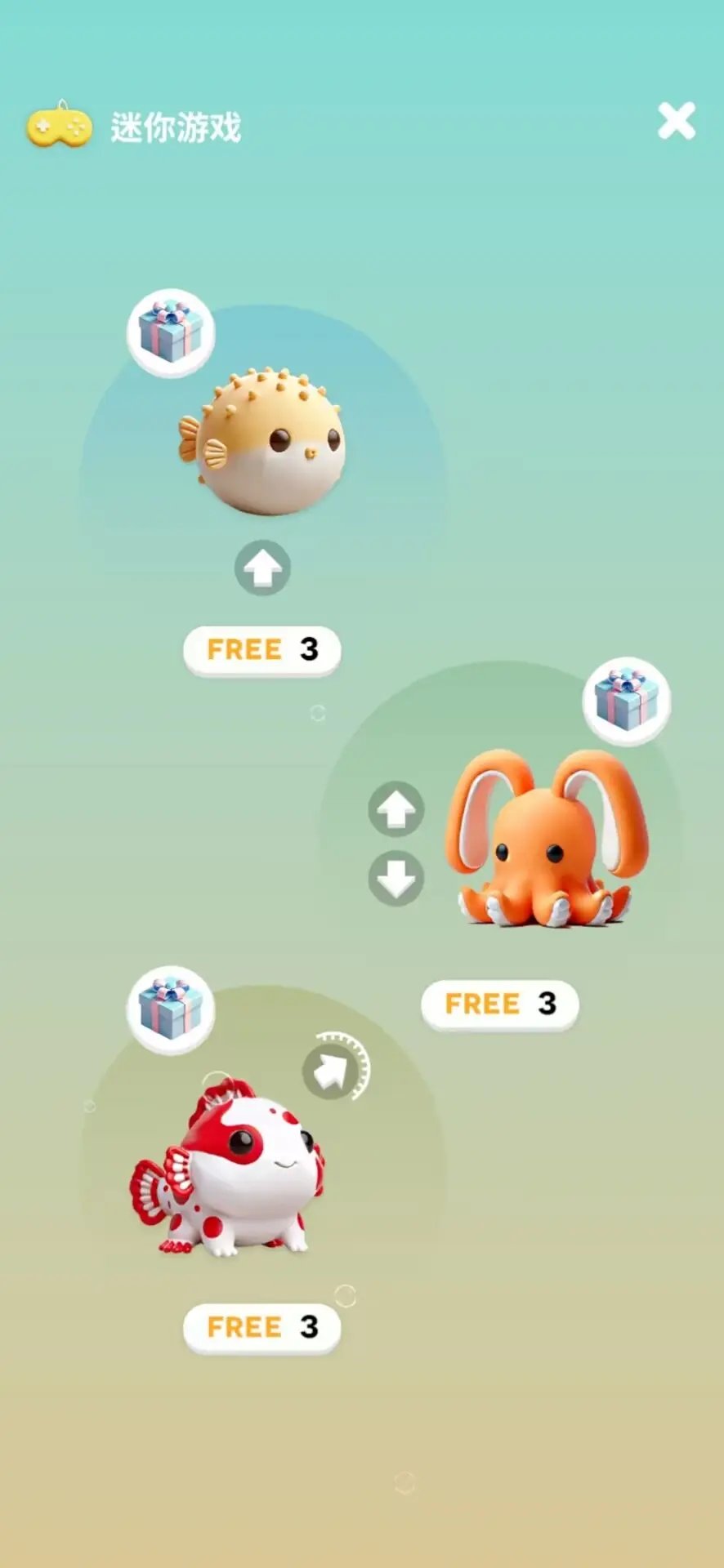Tap the up arrow below the pufferfish
Image resolution: width=724 pixels, height=1568 pixels.
coord(262,568)
